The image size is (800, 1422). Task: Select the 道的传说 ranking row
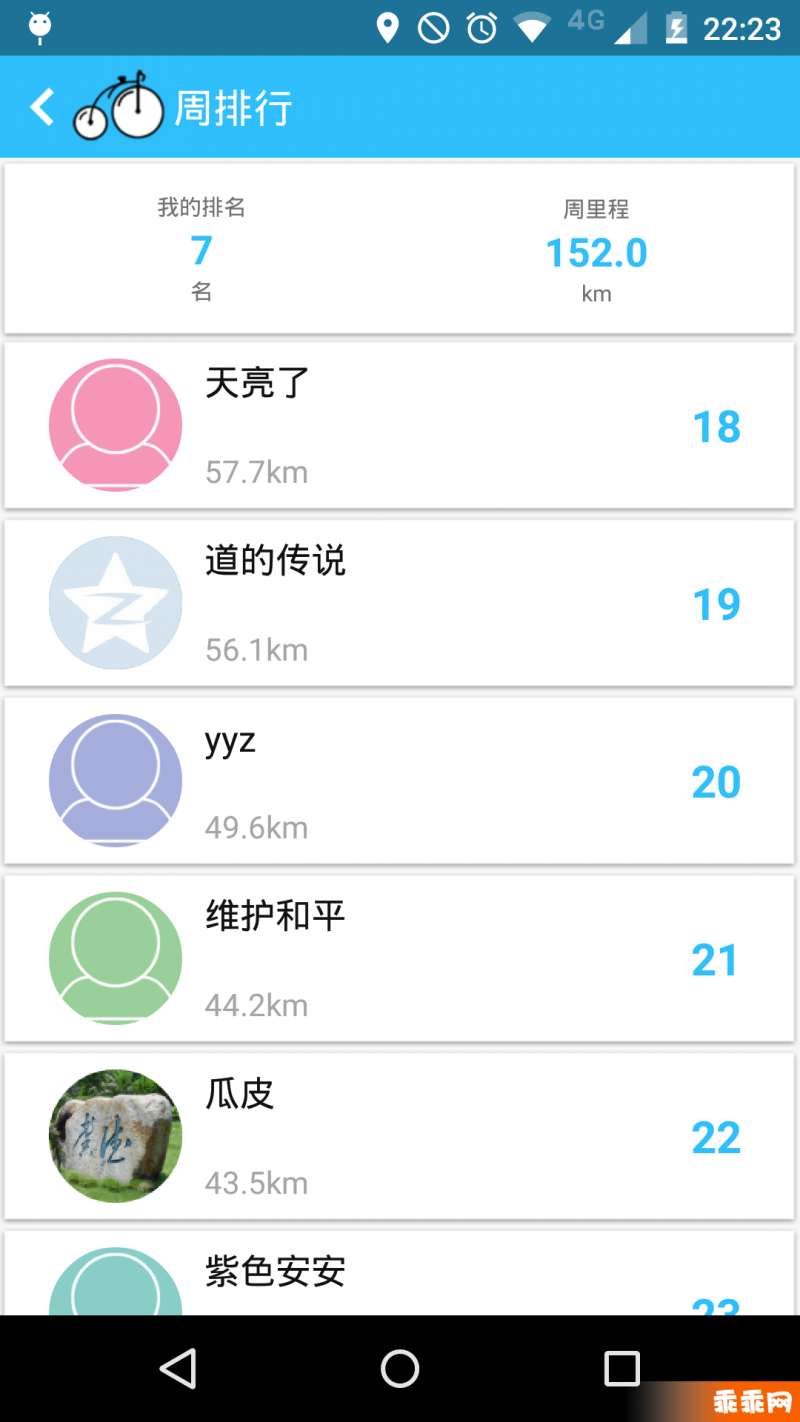[x=400, y=602]
